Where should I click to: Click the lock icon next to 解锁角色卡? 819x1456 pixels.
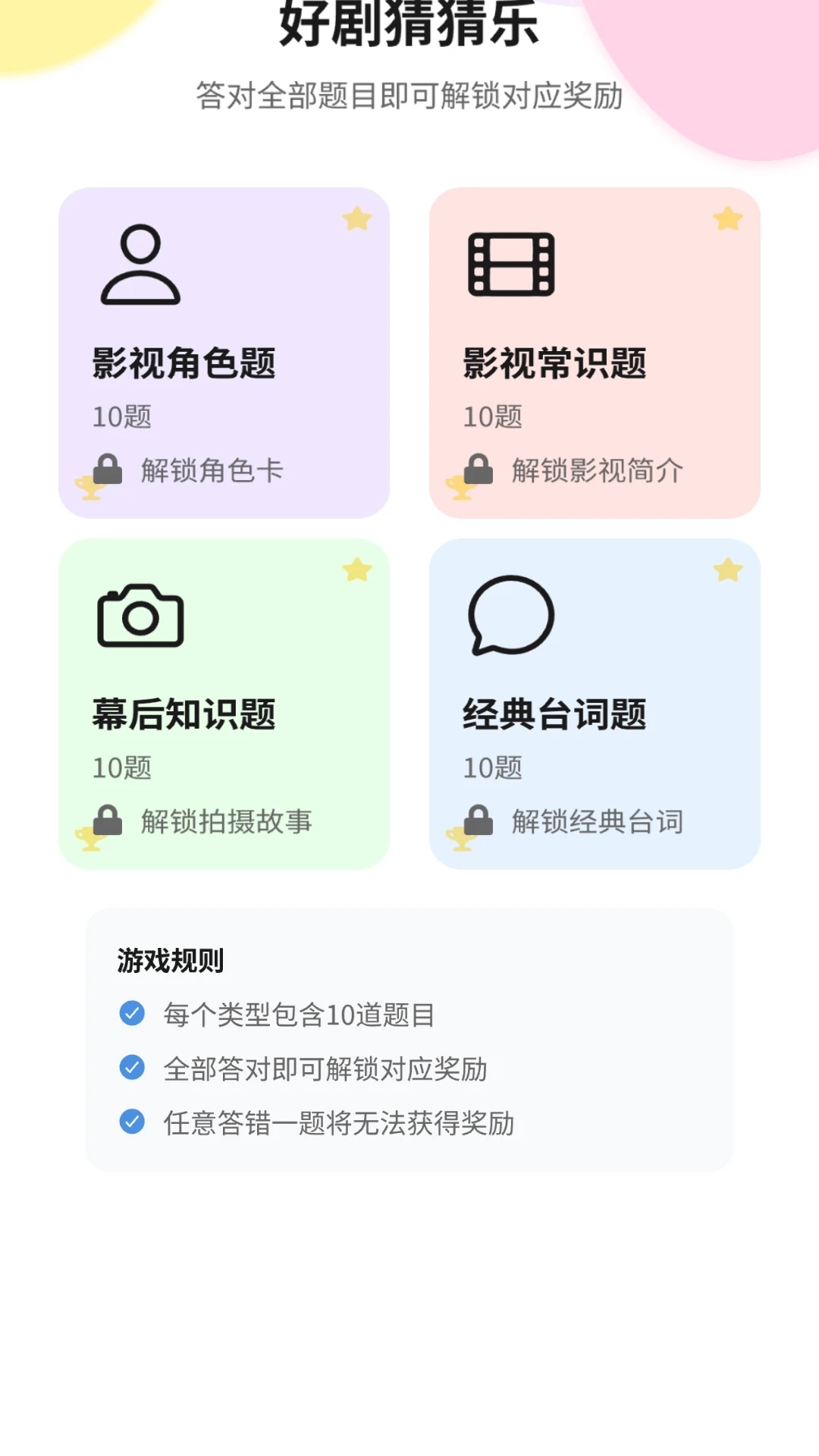point(107,470)
